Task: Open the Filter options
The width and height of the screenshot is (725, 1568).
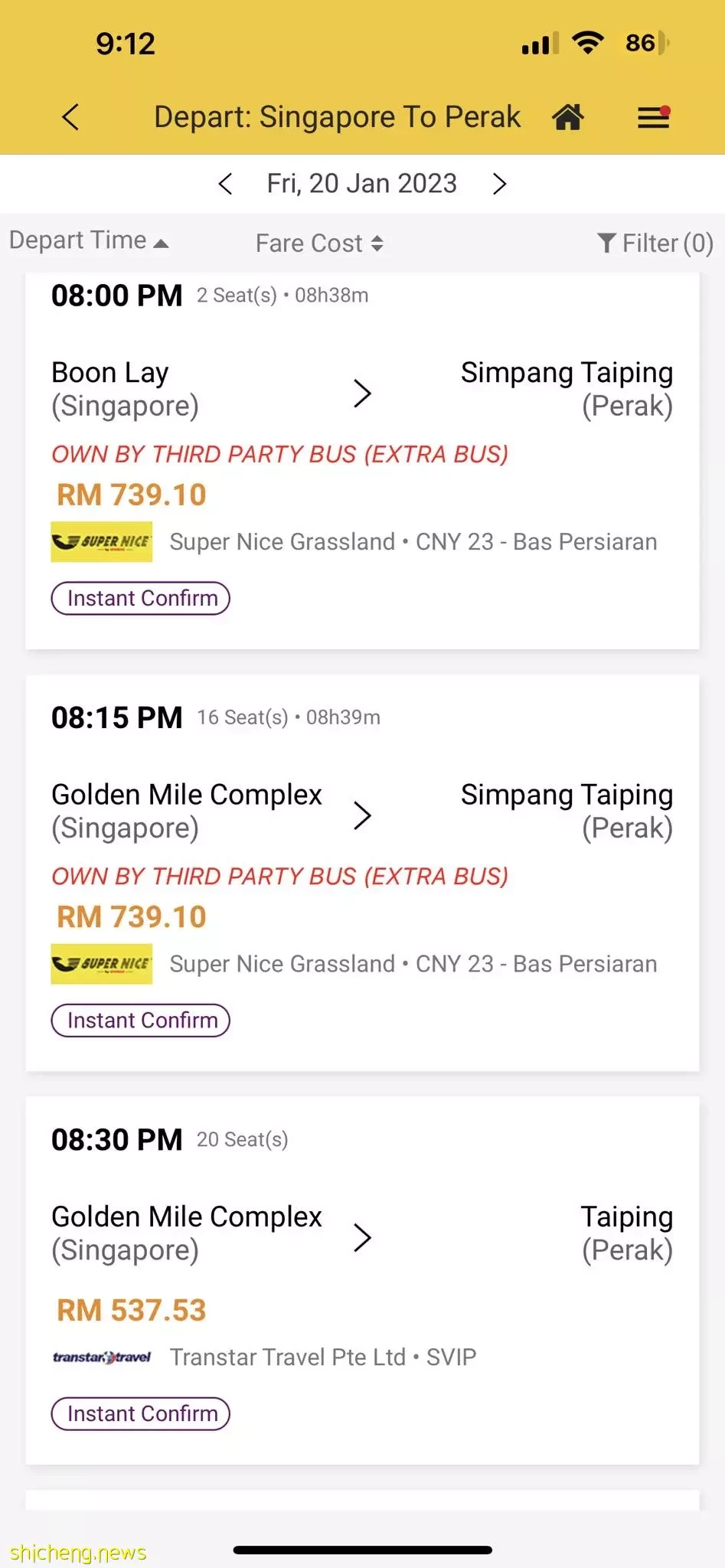Action: (x=655, y=243)
